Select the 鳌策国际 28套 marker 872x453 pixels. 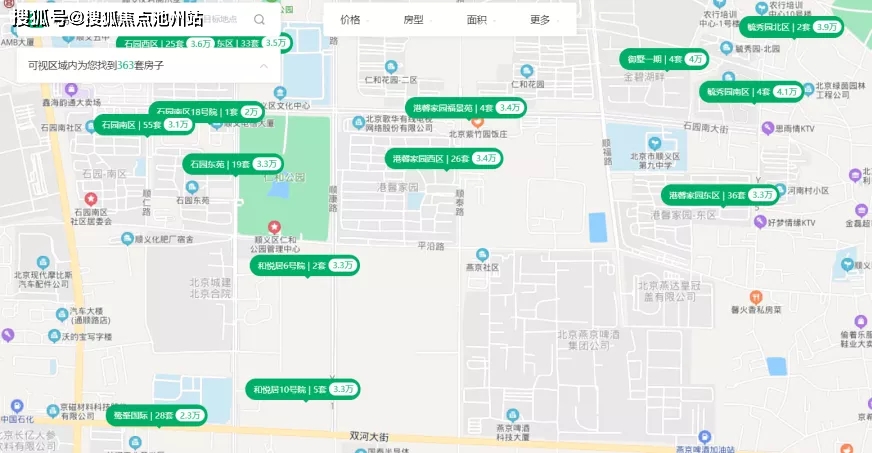(156, 415)
